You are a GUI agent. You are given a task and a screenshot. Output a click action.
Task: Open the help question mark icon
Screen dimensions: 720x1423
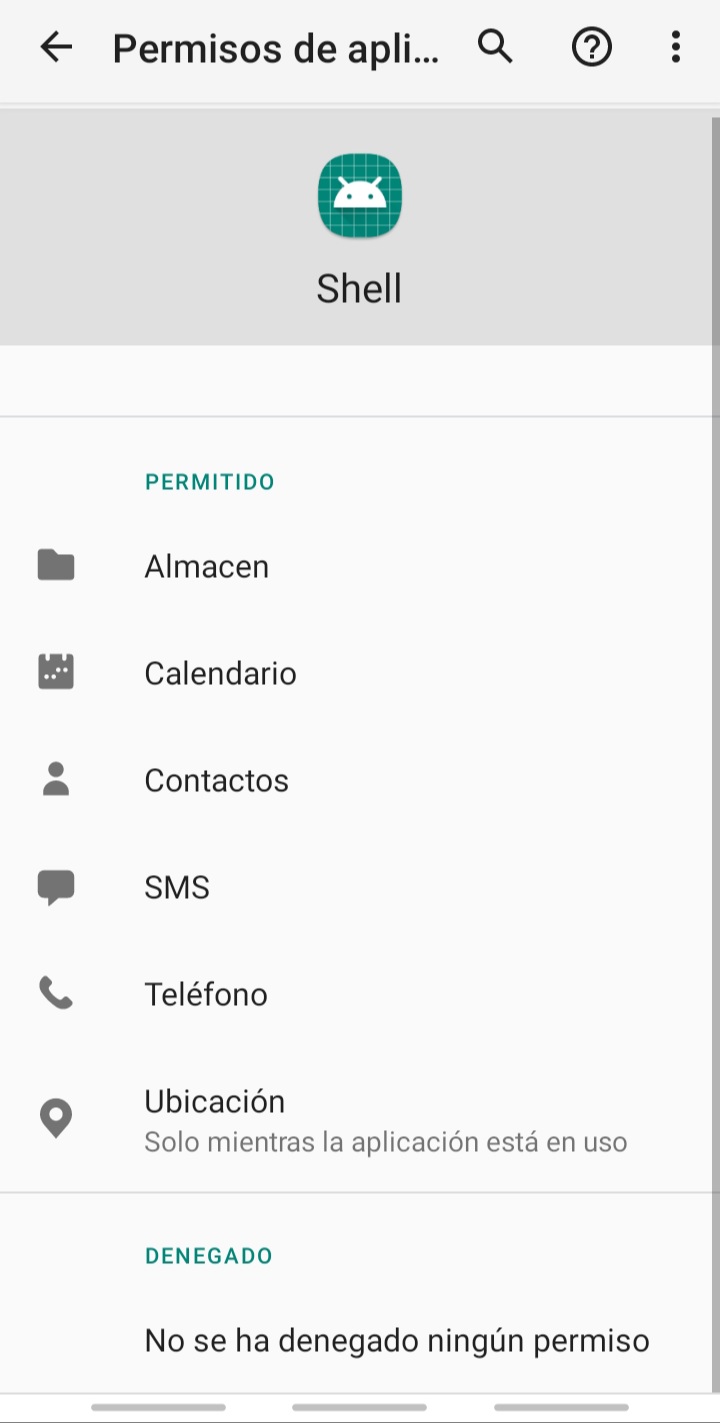tap(591, 47)
